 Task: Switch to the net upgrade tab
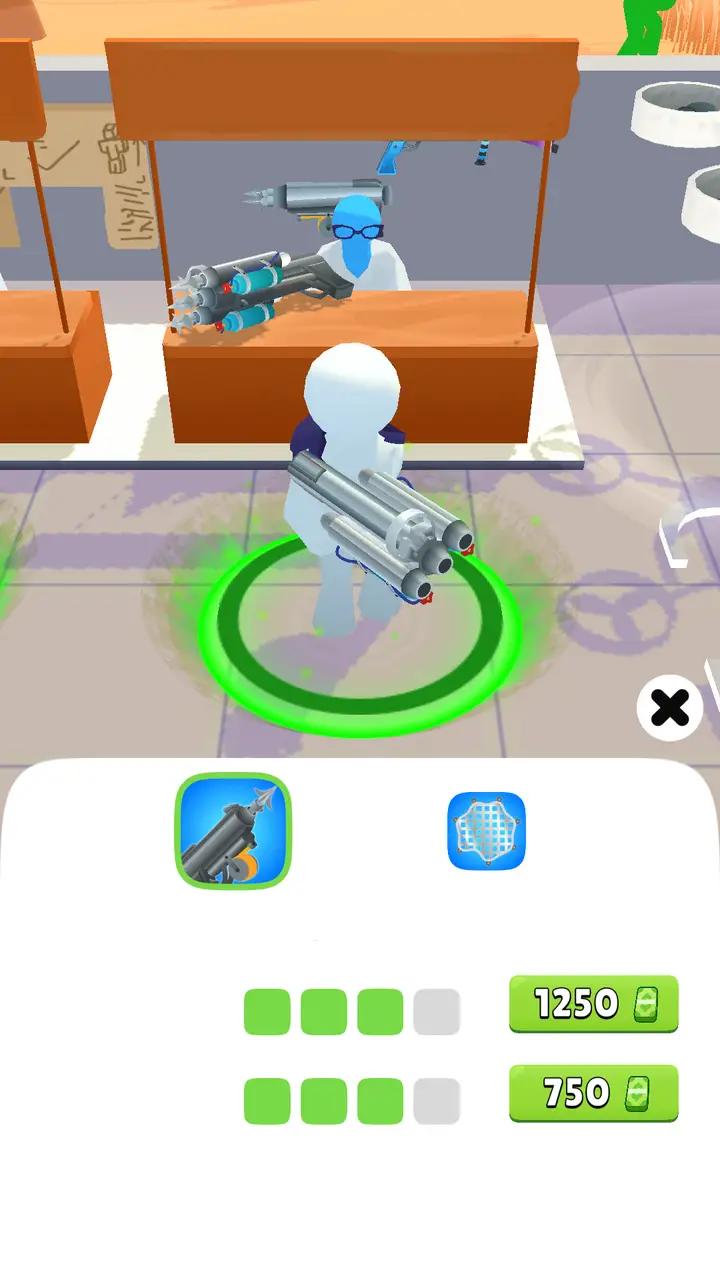point(486,831)
